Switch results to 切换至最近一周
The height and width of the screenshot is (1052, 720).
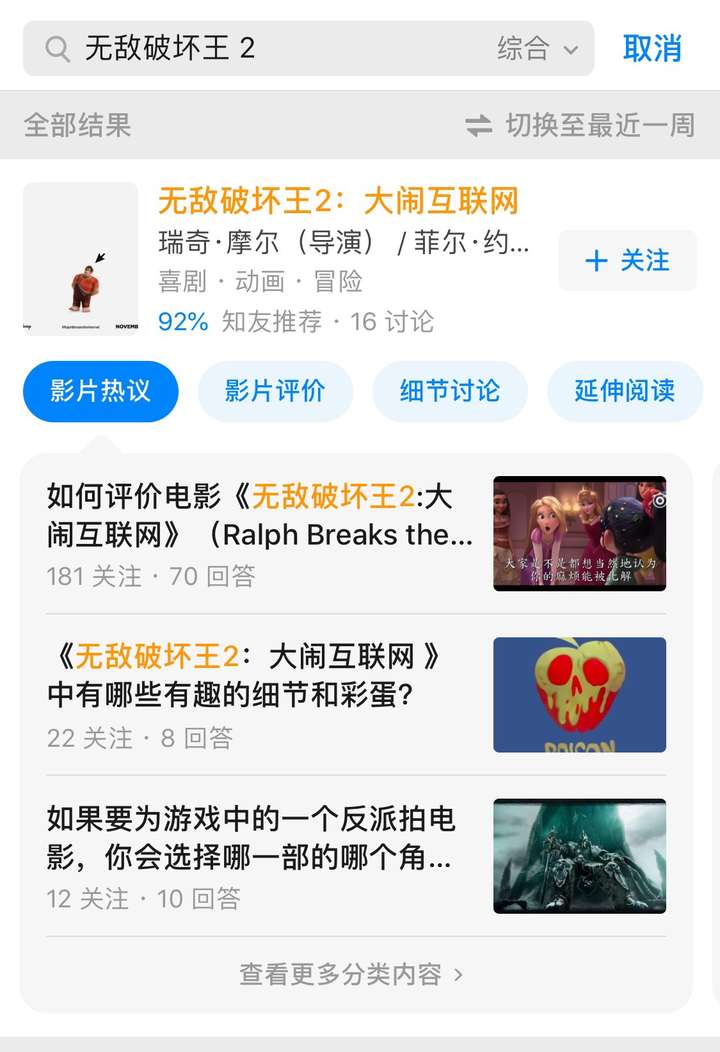pyautogui.click(x=580, y=125)
